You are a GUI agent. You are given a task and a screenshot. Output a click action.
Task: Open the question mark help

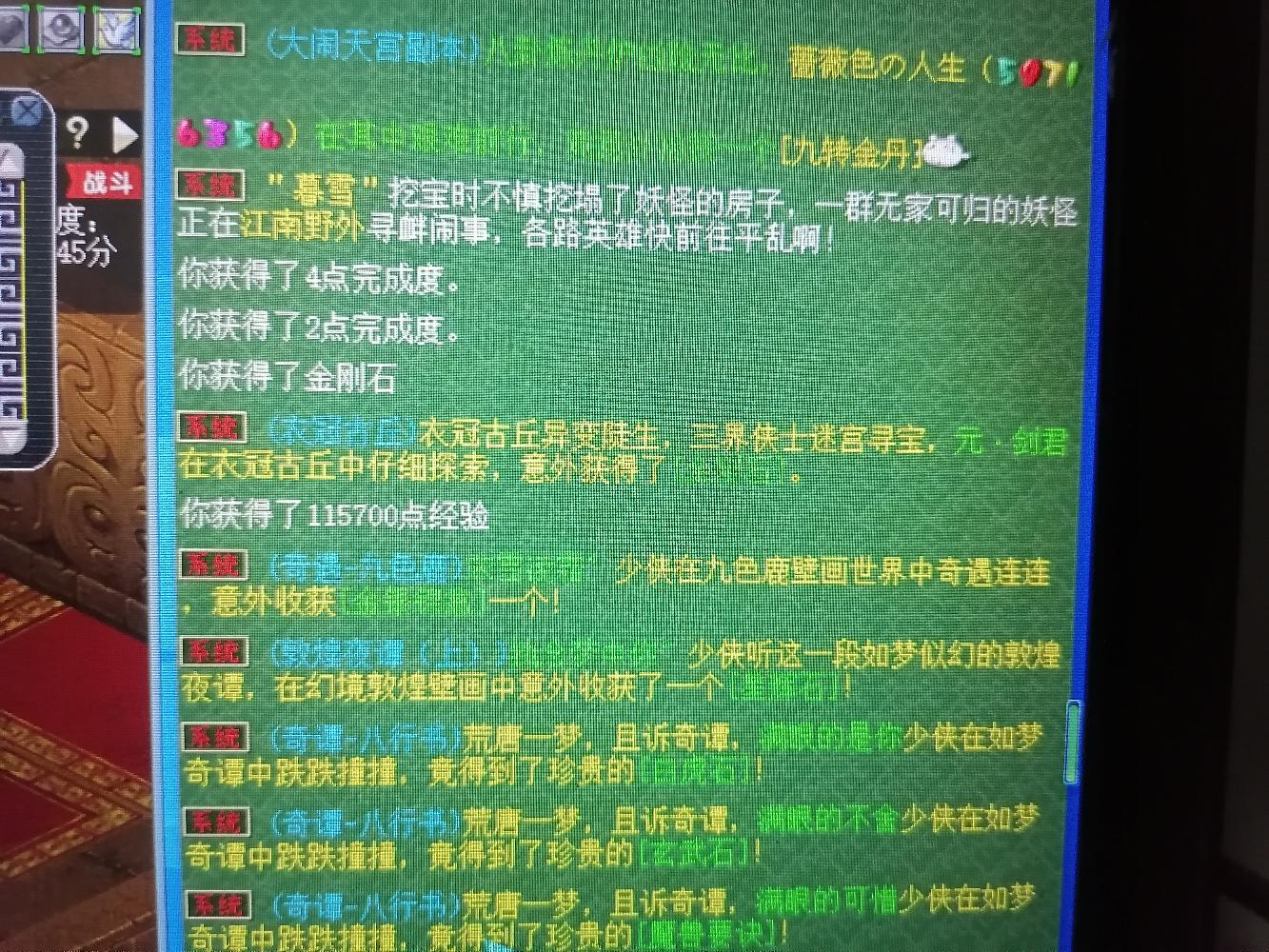tap(79, 133)
